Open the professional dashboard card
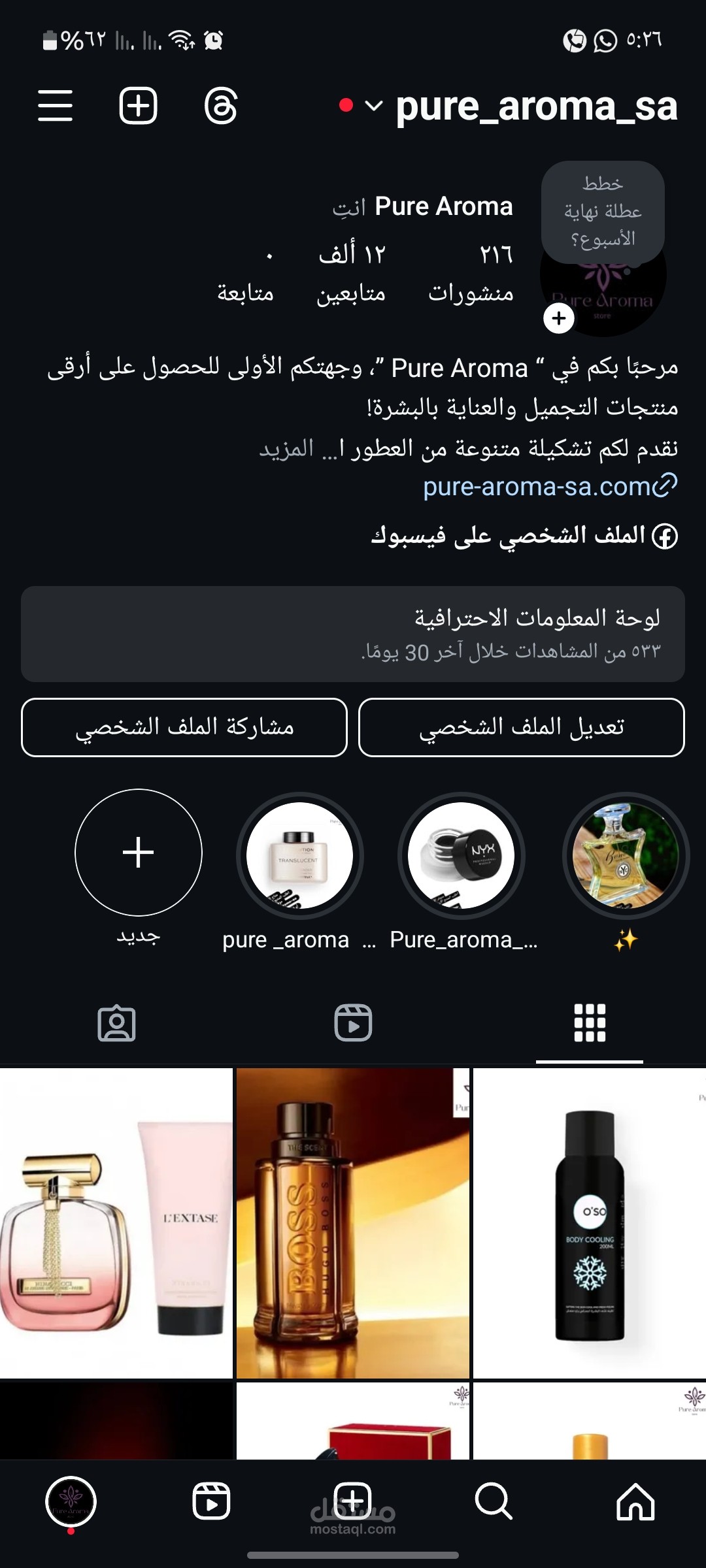706x1568 pixels. [x=353, y=634]
